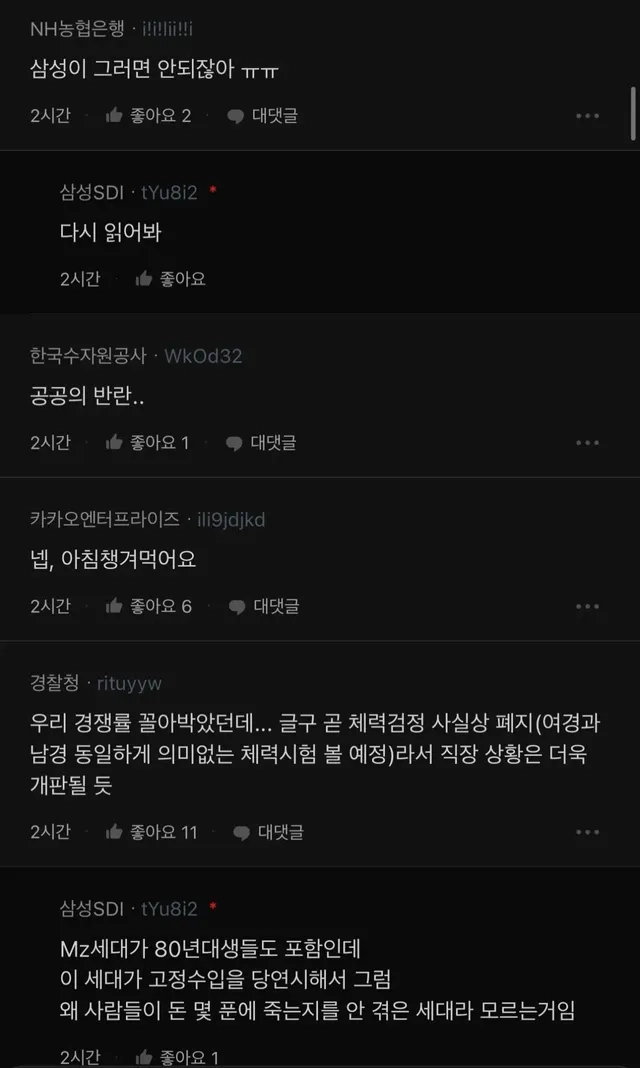Open overflow menu on 카카오엔터프라이즈 comment

point(587,606)
